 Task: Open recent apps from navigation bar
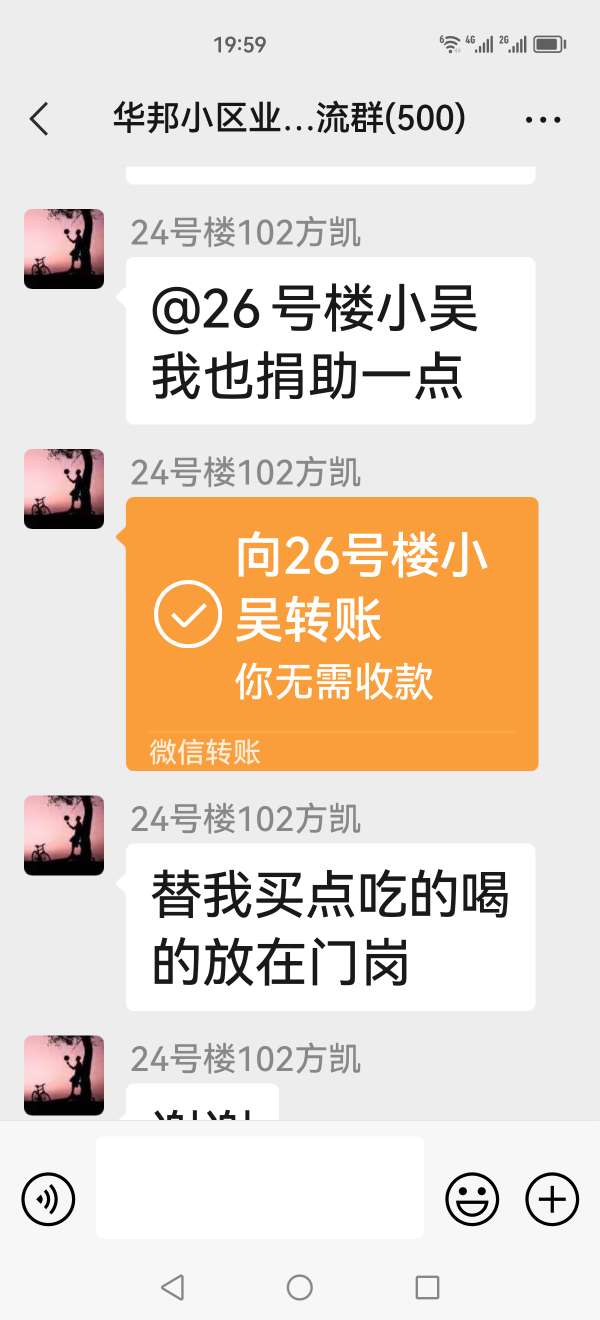coord(427,1287)
